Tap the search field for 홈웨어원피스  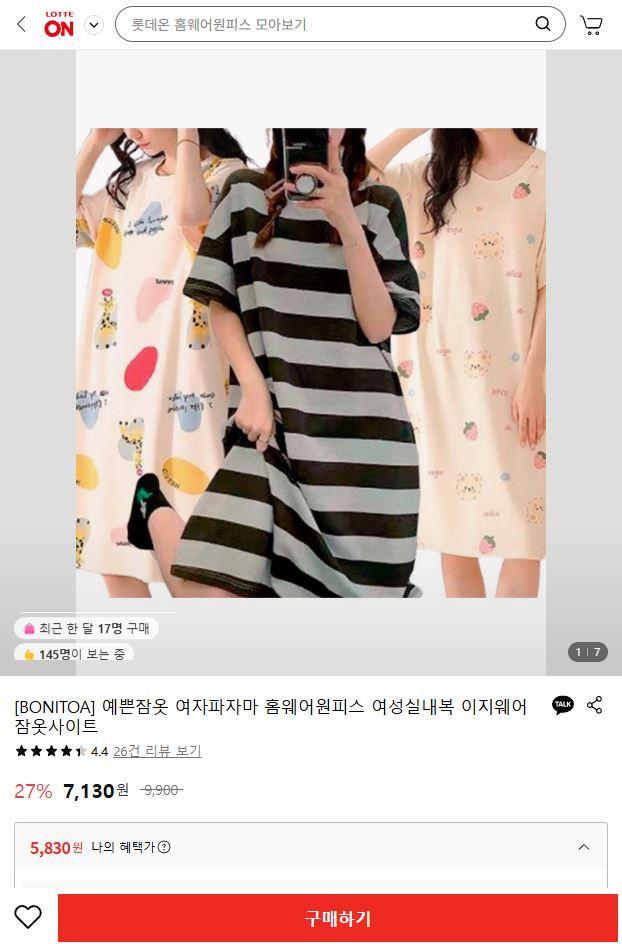(x=328, y=24)
